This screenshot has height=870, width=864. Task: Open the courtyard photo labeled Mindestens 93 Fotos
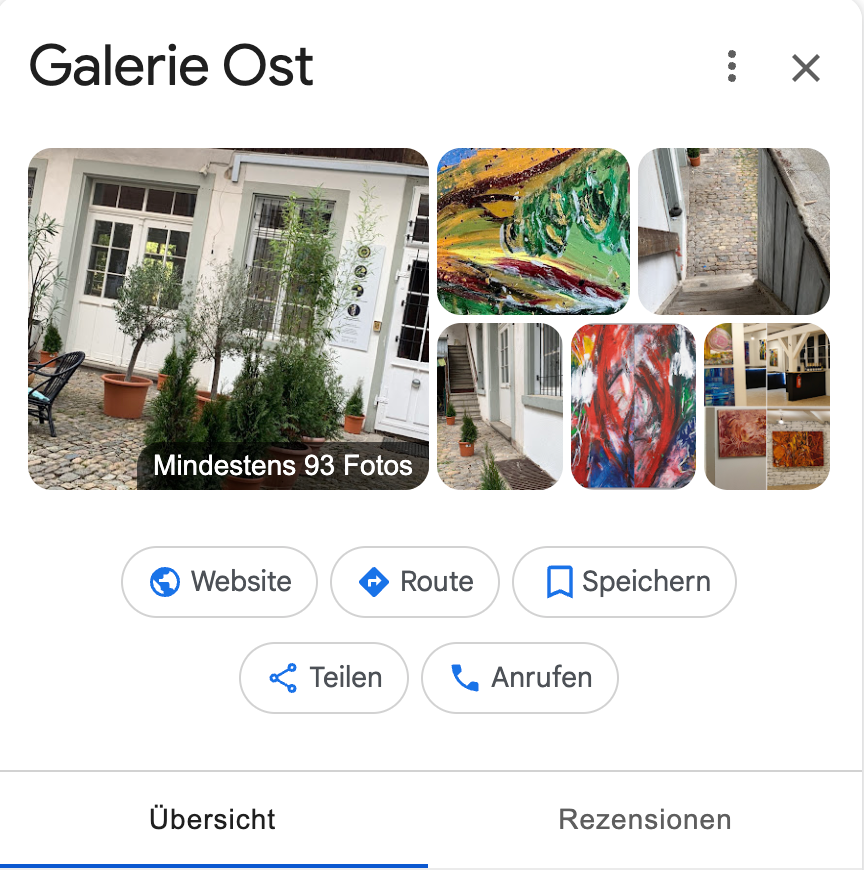228,319
